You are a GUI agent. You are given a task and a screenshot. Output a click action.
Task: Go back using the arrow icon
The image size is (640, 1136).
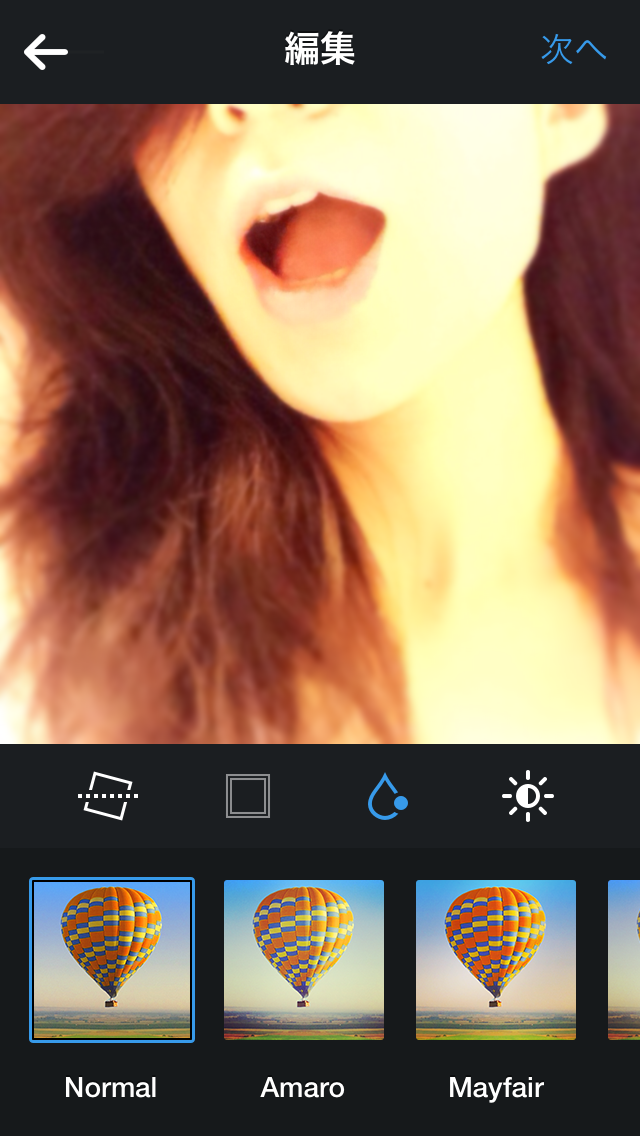(46, 51)
